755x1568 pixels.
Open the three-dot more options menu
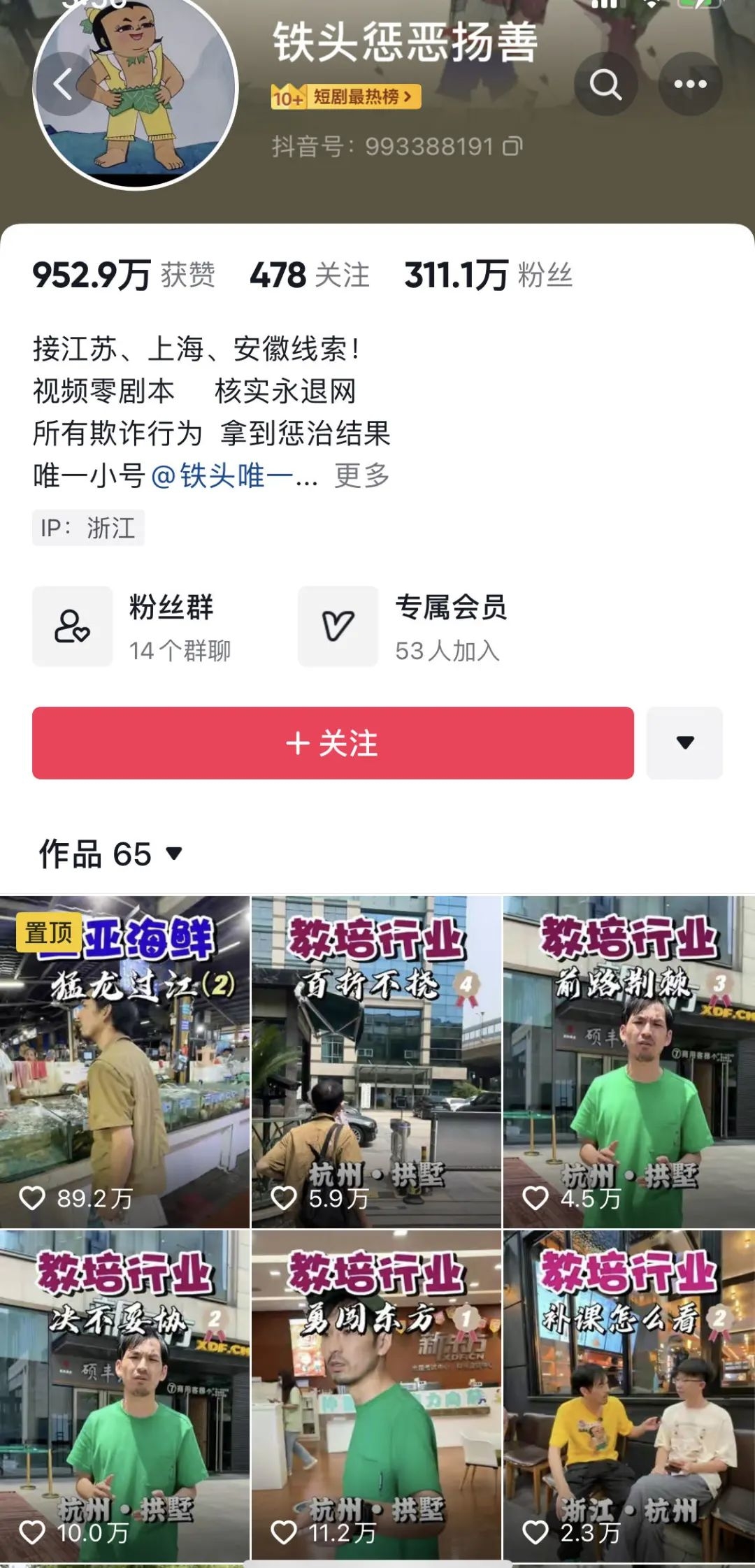[690, 85]
